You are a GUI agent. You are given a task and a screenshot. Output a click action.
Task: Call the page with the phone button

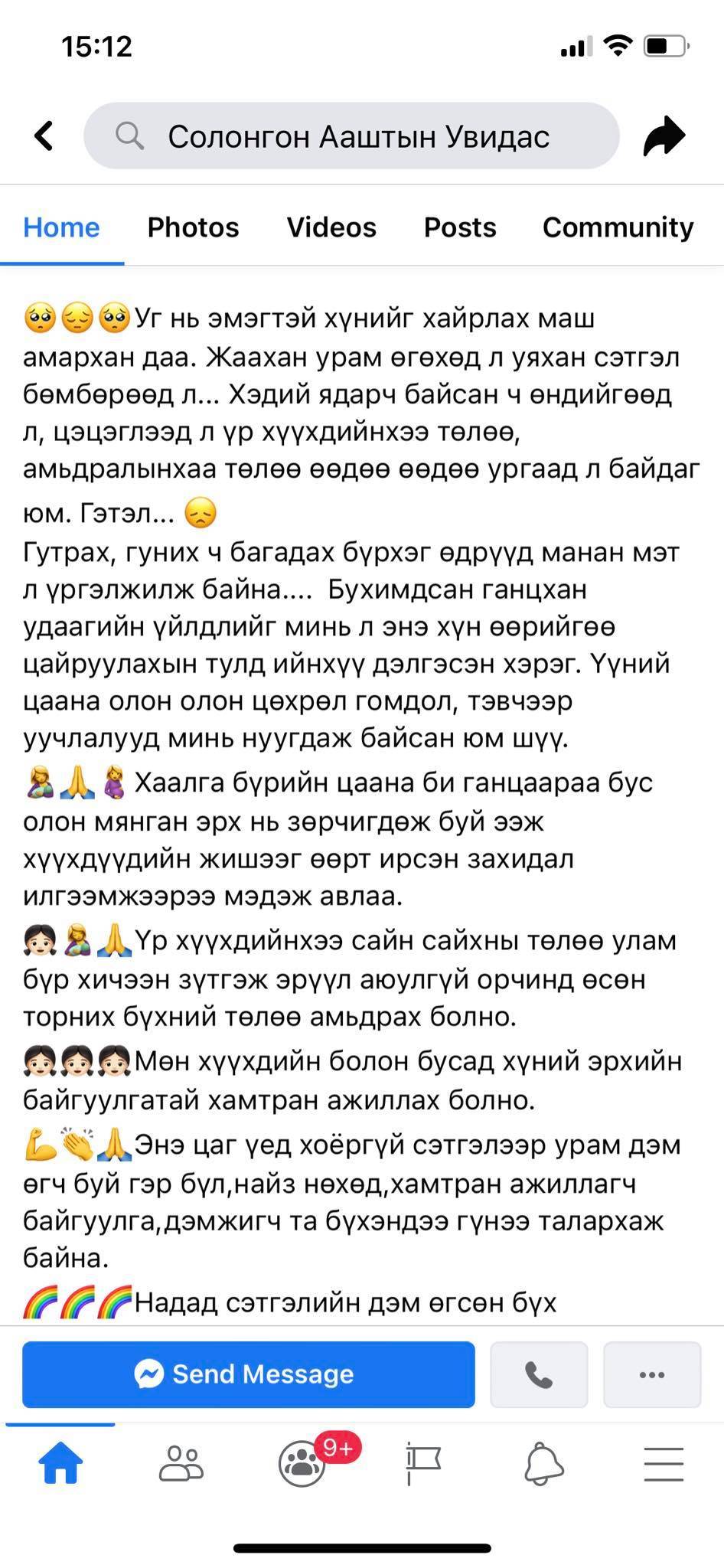tap(539, 1374)
